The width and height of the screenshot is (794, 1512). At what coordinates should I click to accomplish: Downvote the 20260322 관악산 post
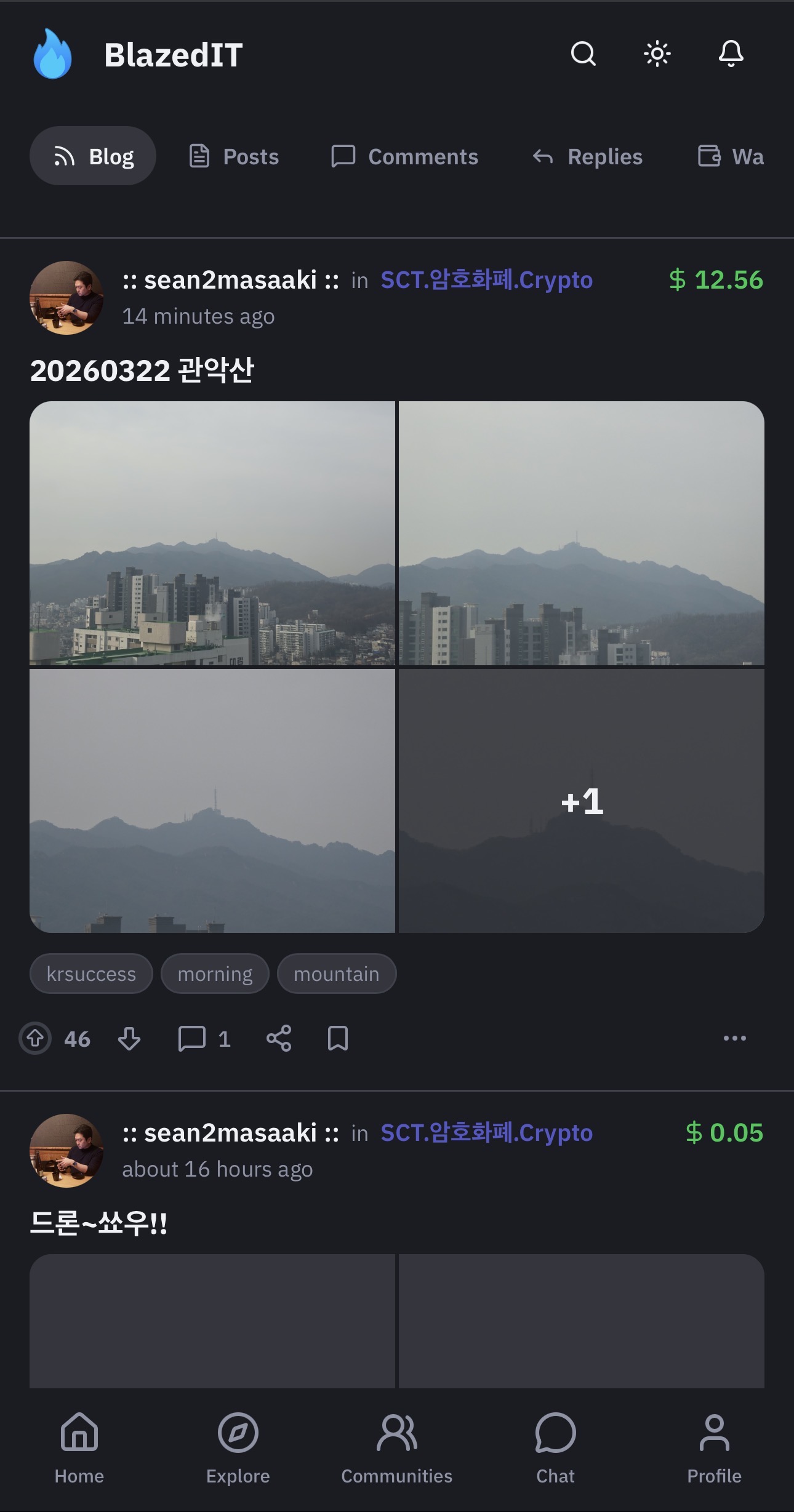tap(129, 1039)
